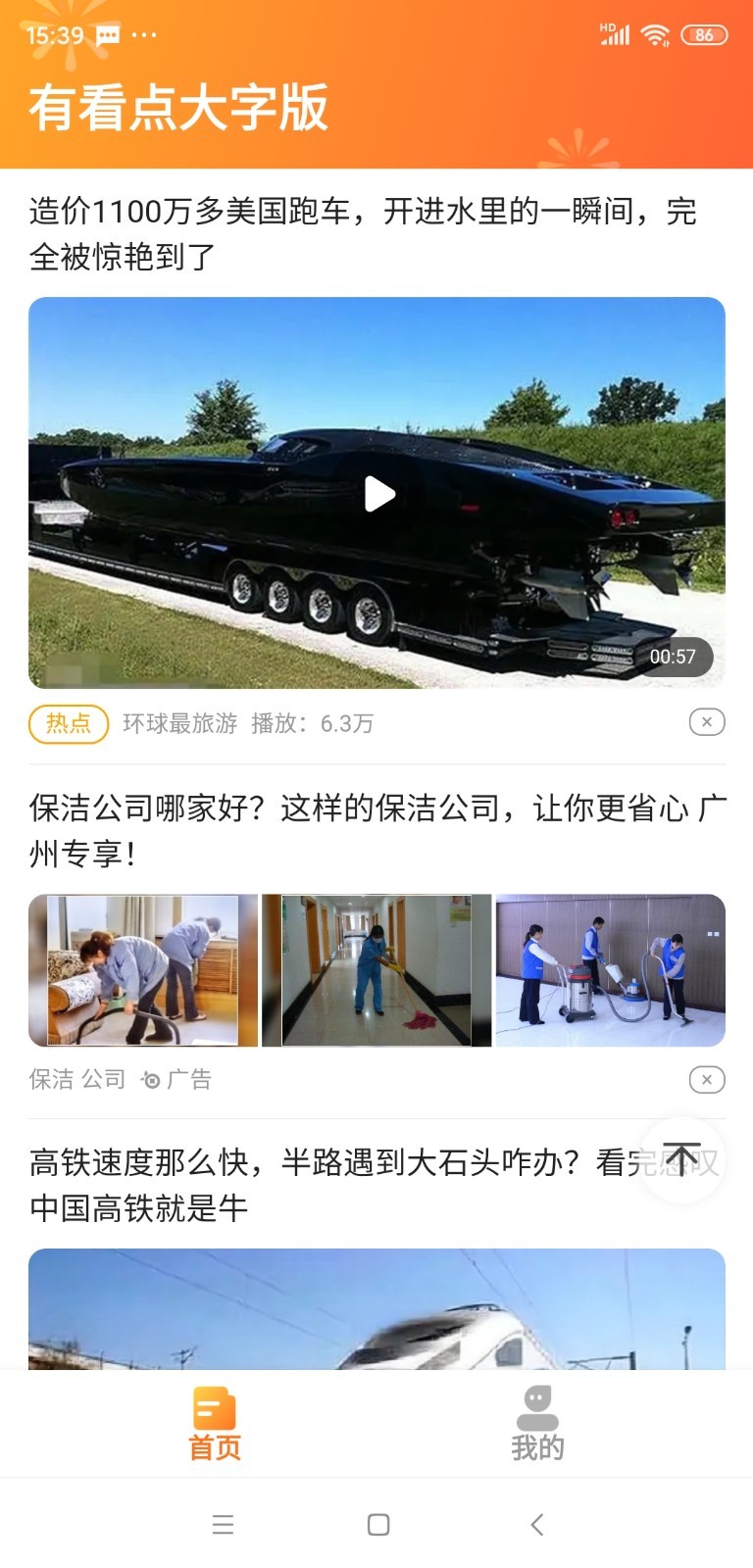Play the black amphibious car video
753x1568 pixels.
[x=378, y=494]
